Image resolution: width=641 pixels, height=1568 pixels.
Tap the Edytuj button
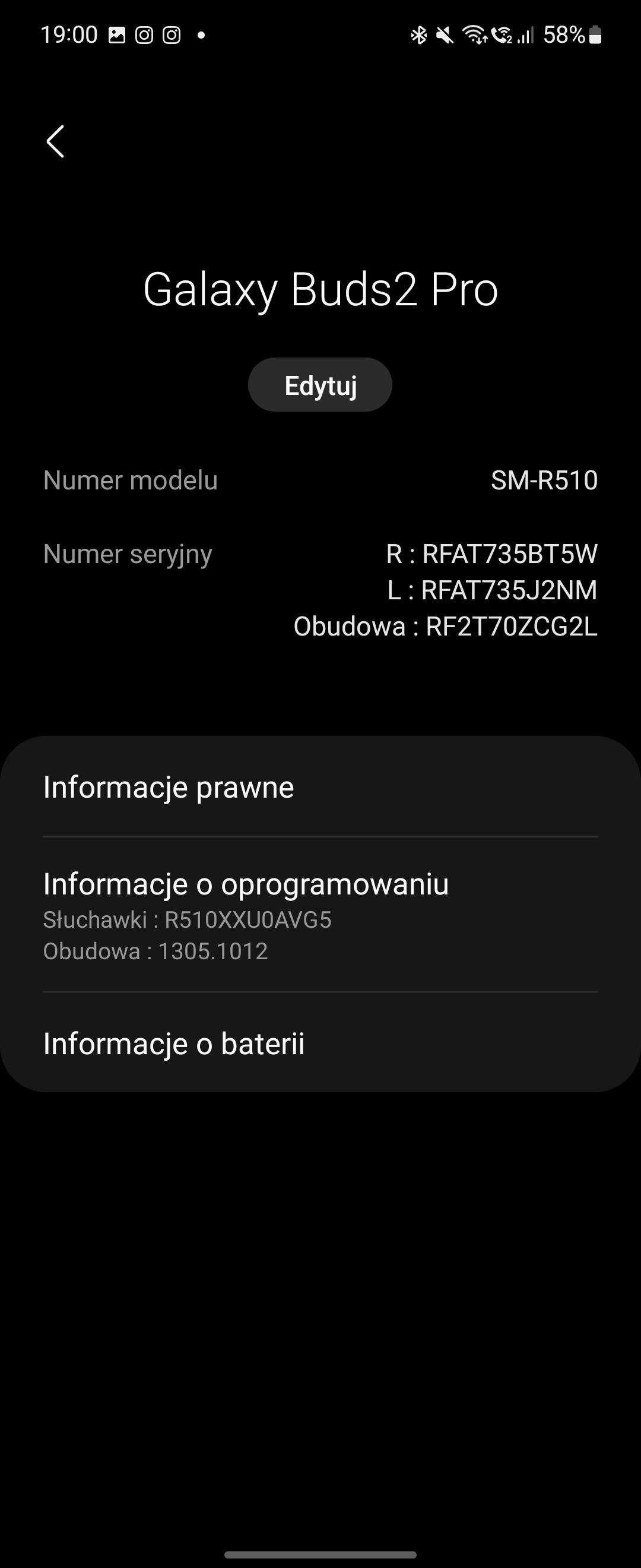tap(320, 384)
